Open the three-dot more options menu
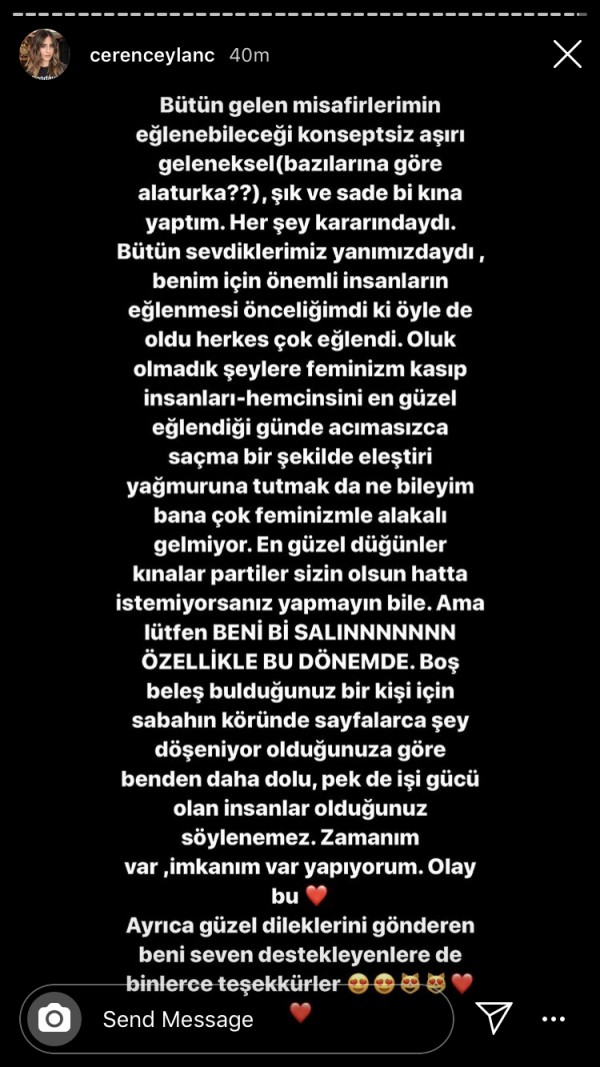Viewport: 600px width, 1067px height. (x=553, y=1019)
